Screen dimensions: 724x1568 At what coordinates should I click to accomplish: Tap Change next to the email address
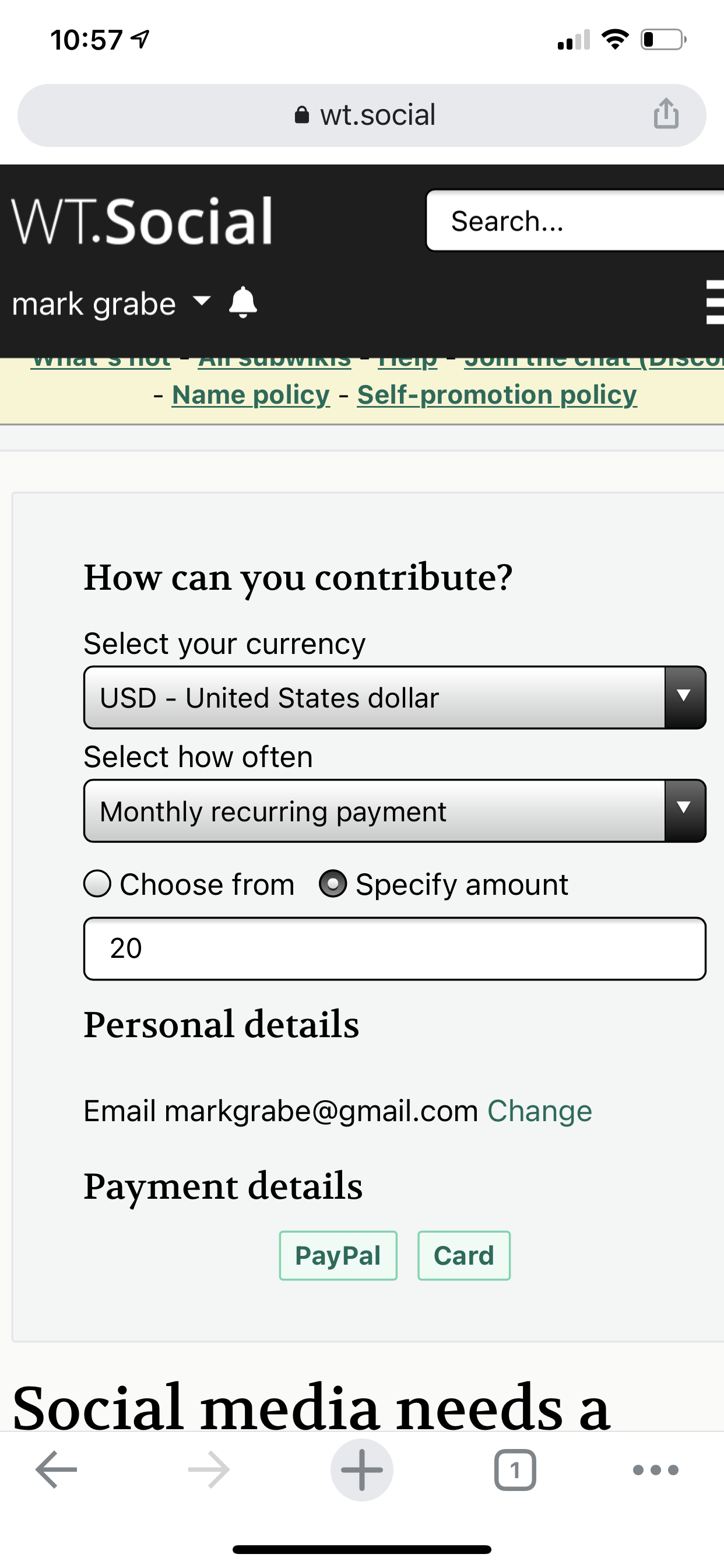pos(539,1111)
